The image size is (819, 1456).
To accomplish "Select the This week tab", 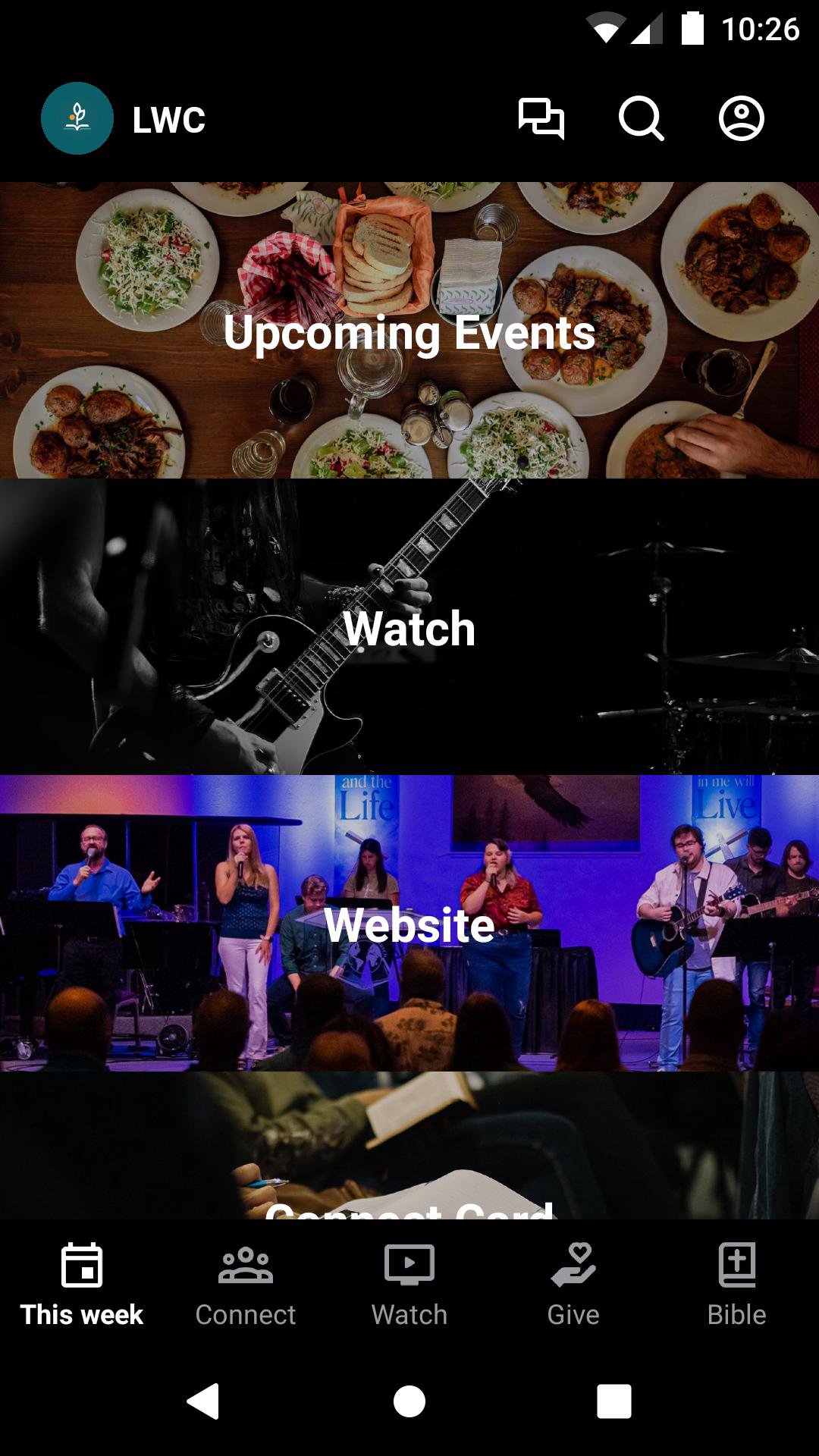I will pyautogui.click(x=82, y=1284).
